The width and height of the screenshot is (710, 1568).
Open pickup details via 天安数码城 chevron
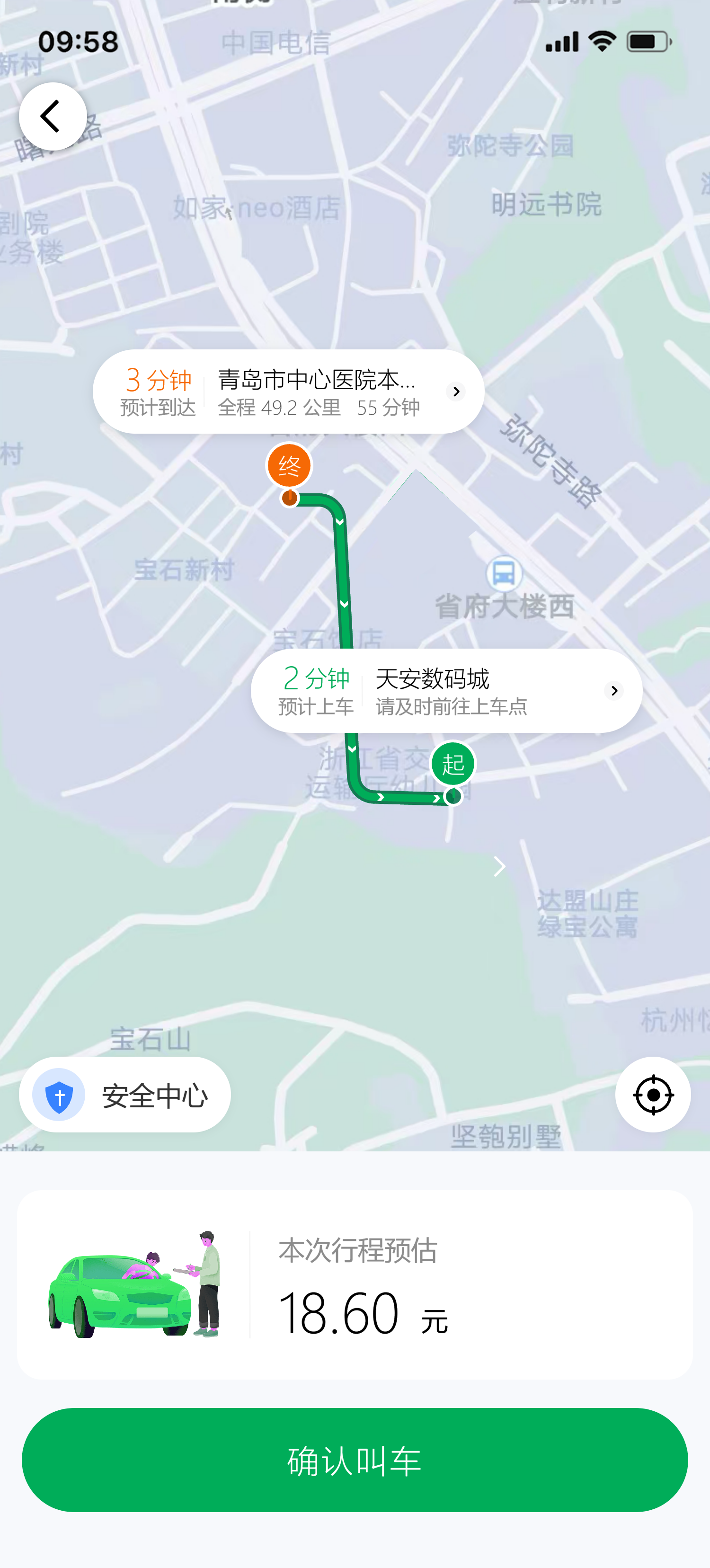click(x=614, y=690)
